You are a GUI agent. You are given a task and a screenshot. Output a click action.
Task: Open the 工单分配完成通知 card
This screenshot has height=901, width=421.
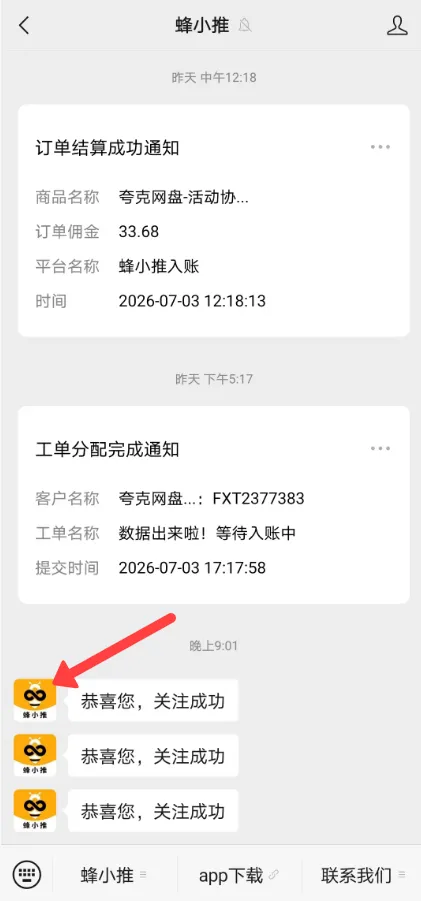click(x=214, y=505)
